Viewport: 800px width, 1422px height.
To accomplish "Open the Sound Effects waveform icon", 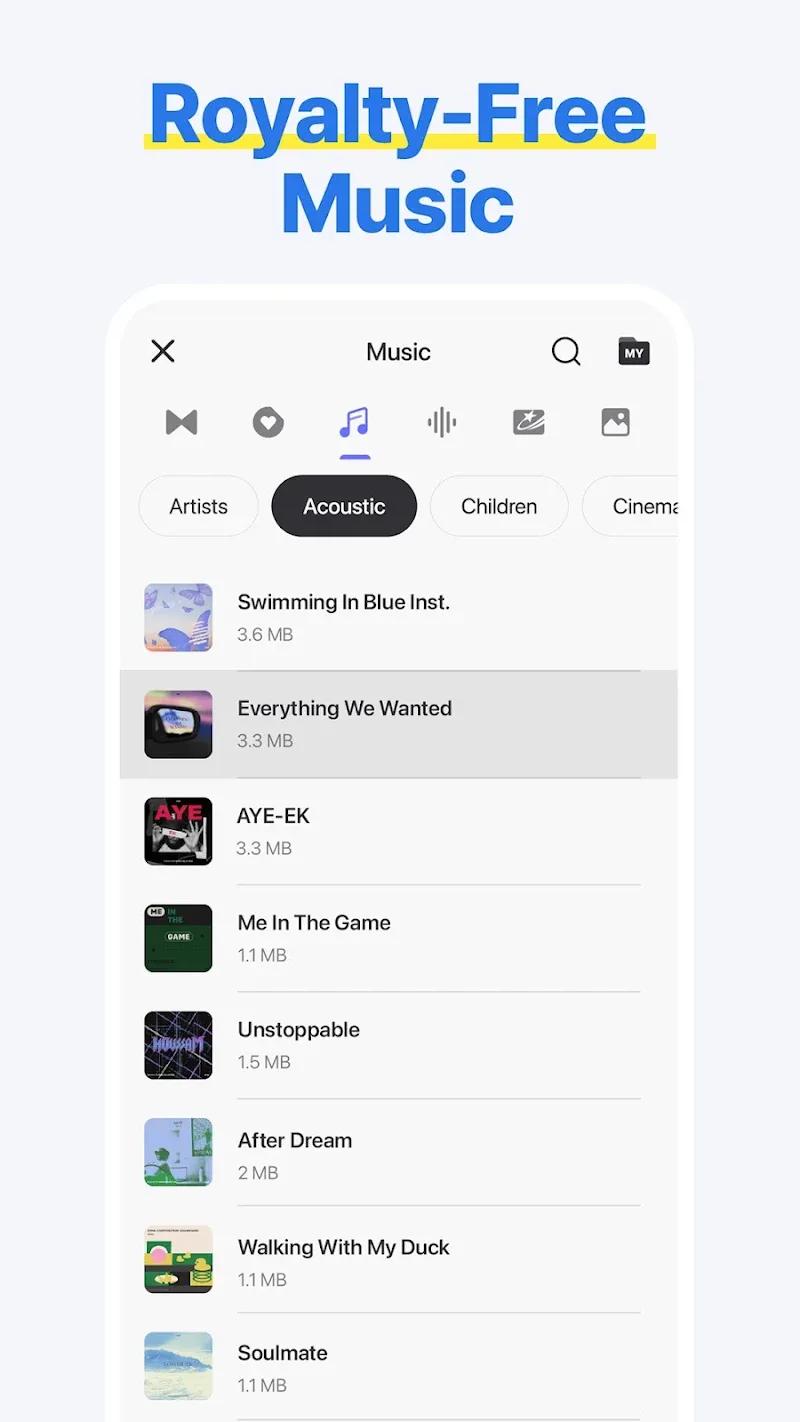I will (x=441, y=422).
